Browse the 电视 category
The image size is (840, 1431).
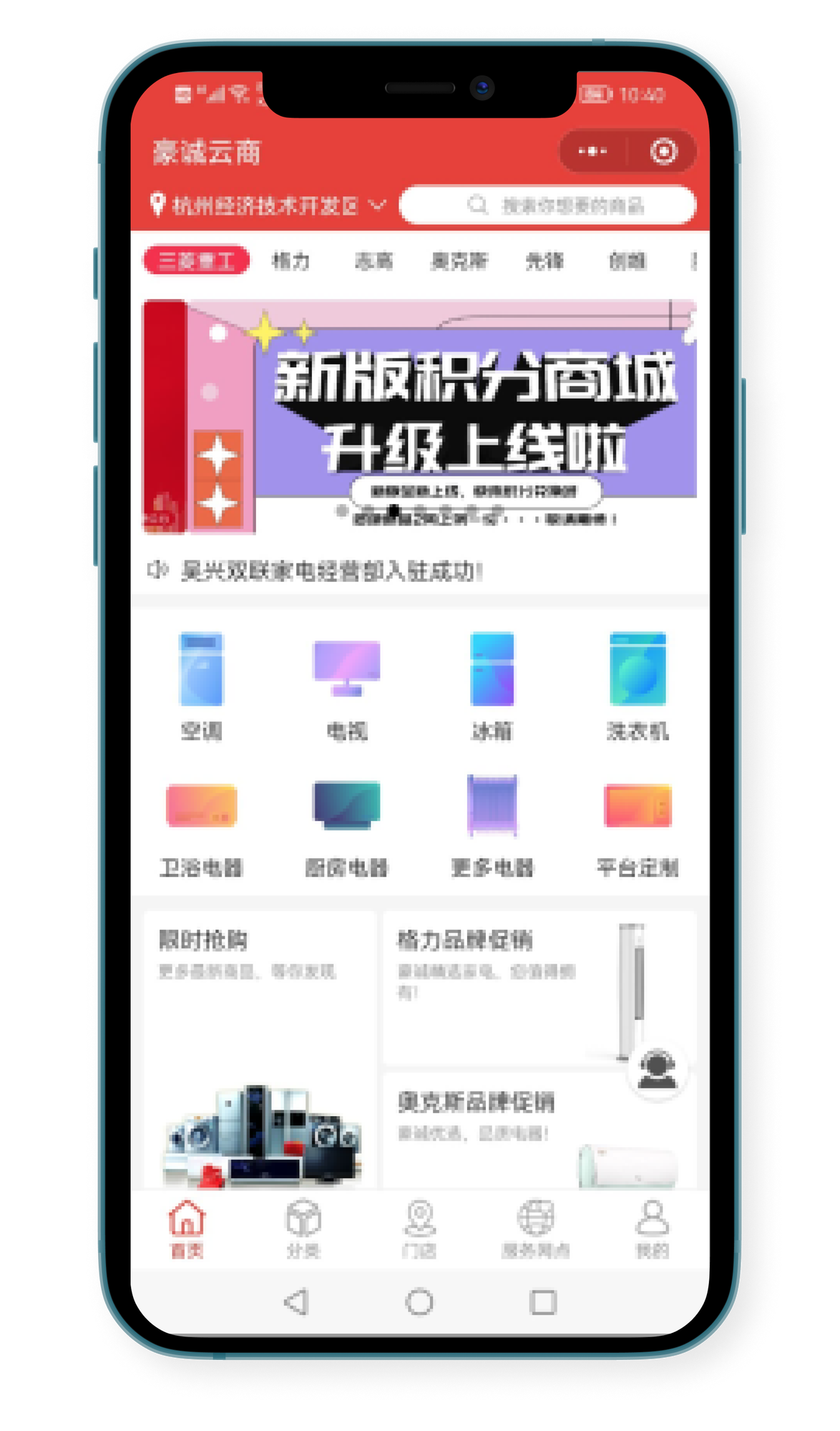pyautogui.click(x=347, y=684)
